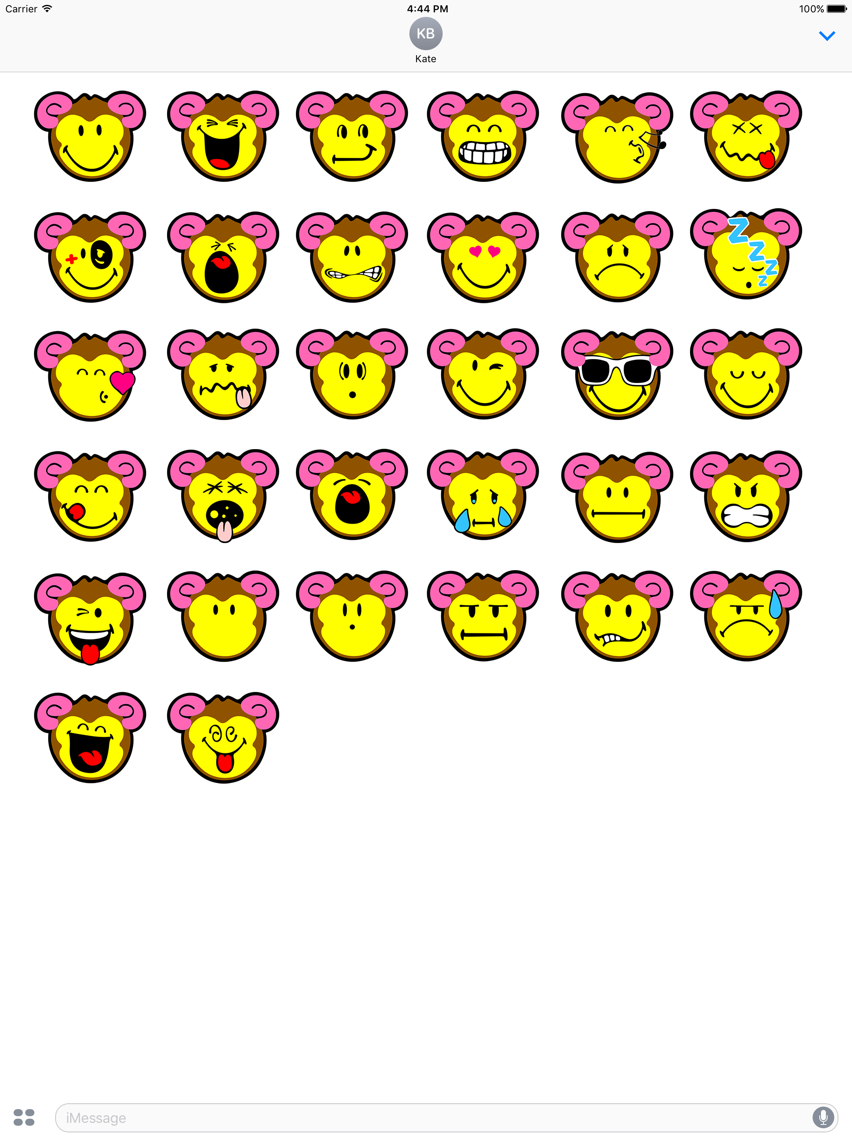Tap Kate's KB contact avatar
The height and width of the screenshot is (1136, 852).
point(426,33)
